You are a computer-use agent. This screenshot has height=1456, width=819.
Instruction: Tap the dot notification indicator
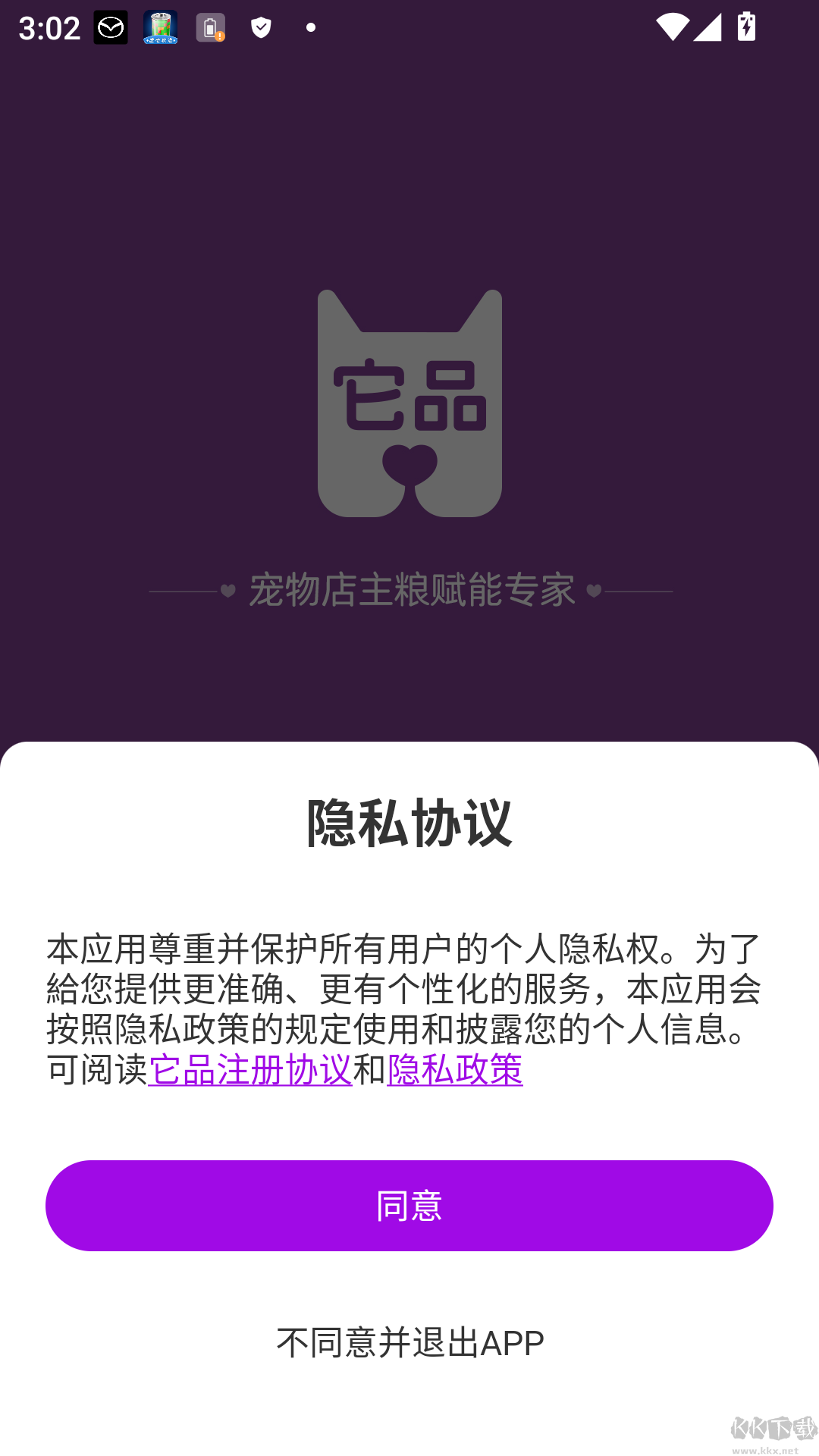(309, 29)
